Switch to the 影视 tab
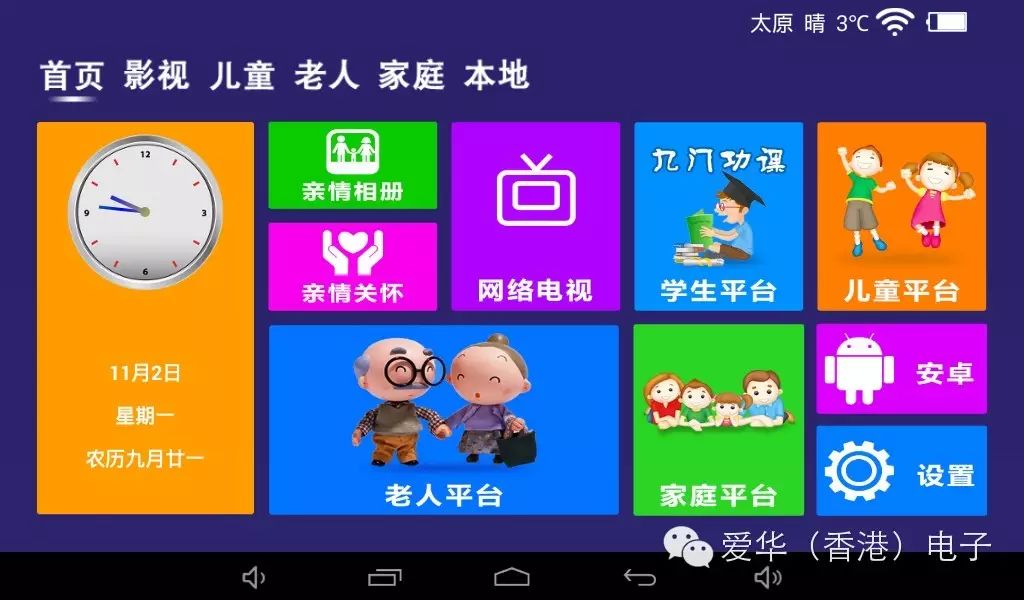This screenshot has width=1024, height=600. tap(156, 76)
